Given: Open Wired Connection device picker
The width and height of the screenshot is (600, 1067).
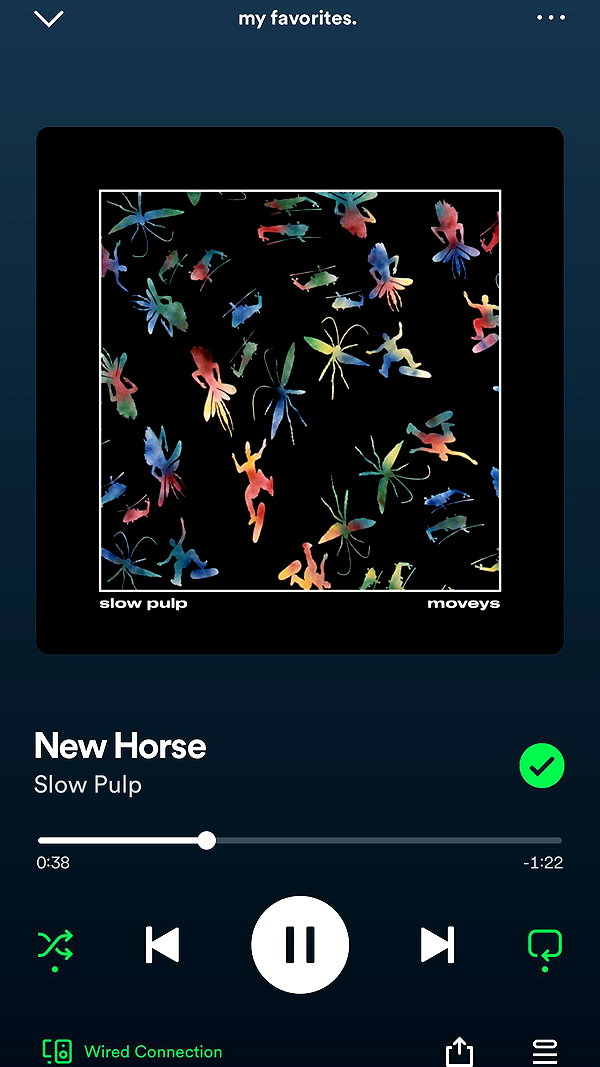Looking at the screenshot, I should click(x=132, y=1051).
